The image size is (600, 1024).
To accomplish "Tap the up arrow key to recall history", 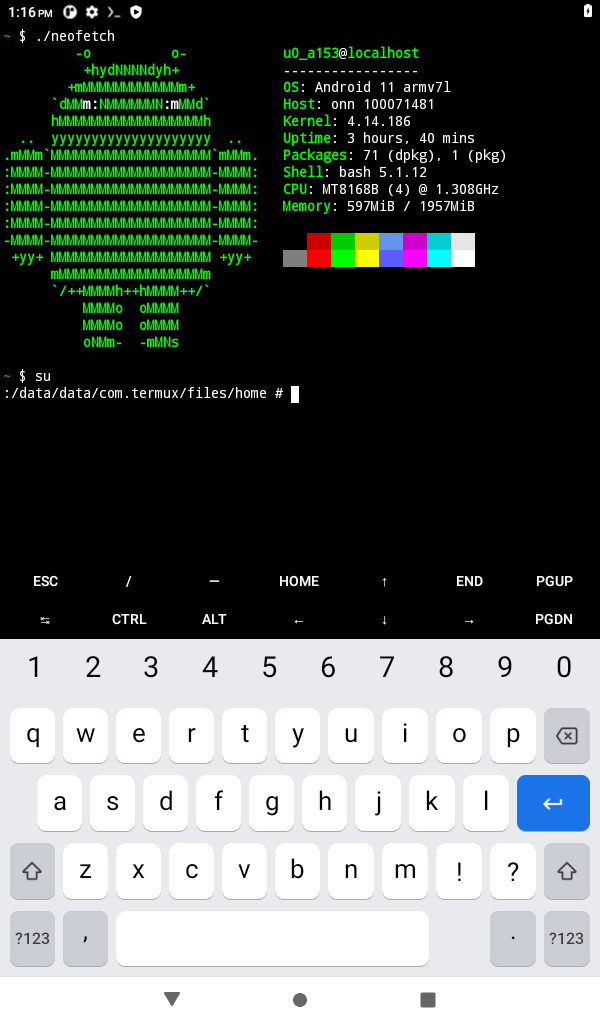I will tap(384, 581).
